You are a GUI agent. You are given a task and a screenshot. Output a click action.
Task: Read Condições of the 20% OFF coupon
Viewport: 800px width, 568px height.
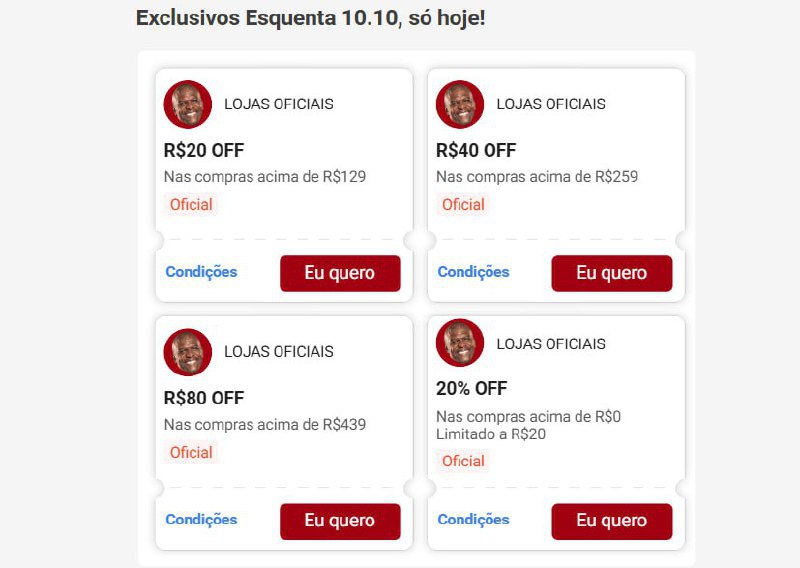(473, 520)
